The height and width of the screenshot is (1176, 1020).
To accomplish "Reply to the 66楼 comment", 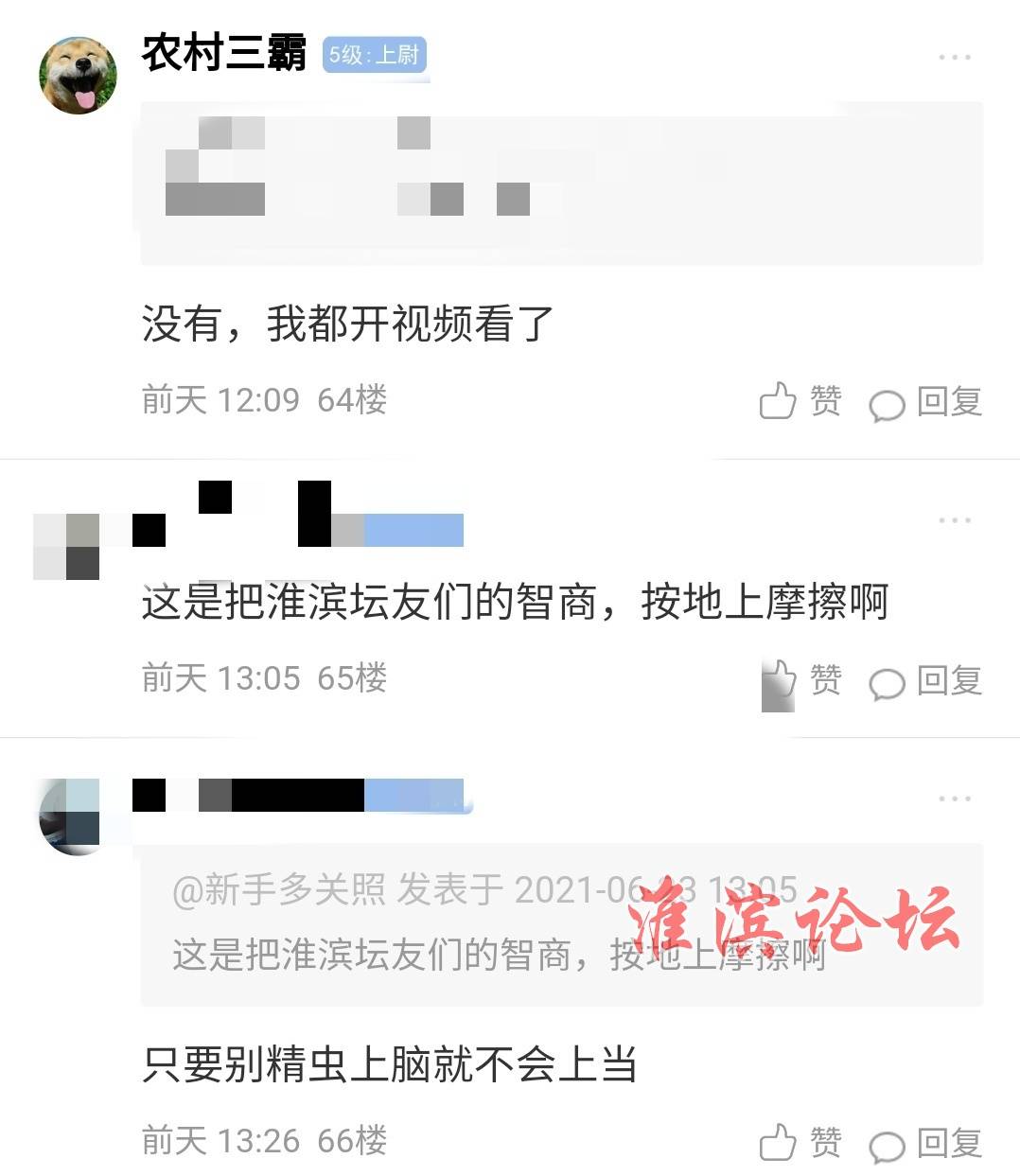I will pyautogui.click(x=925, y=1143).
